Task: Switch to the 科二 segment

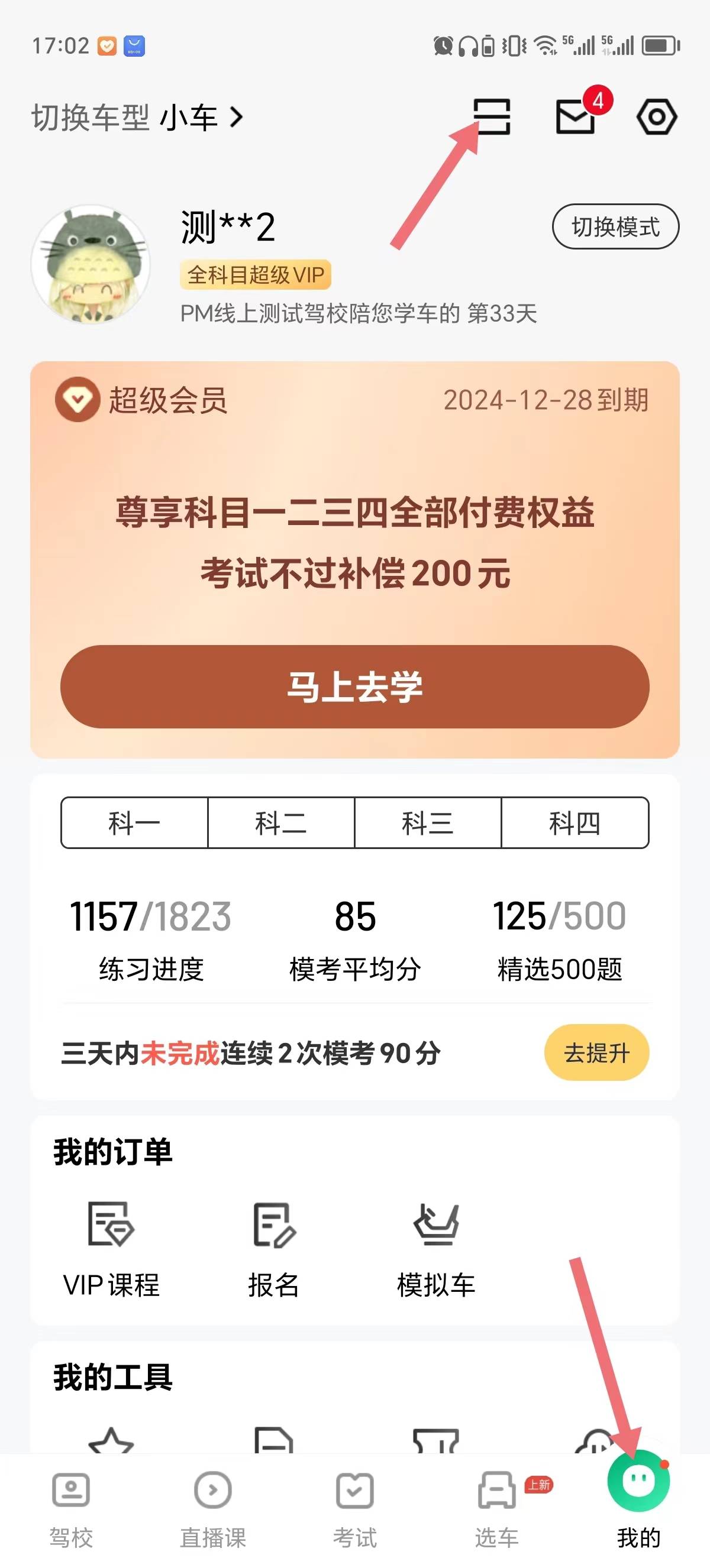Action: 280,822
